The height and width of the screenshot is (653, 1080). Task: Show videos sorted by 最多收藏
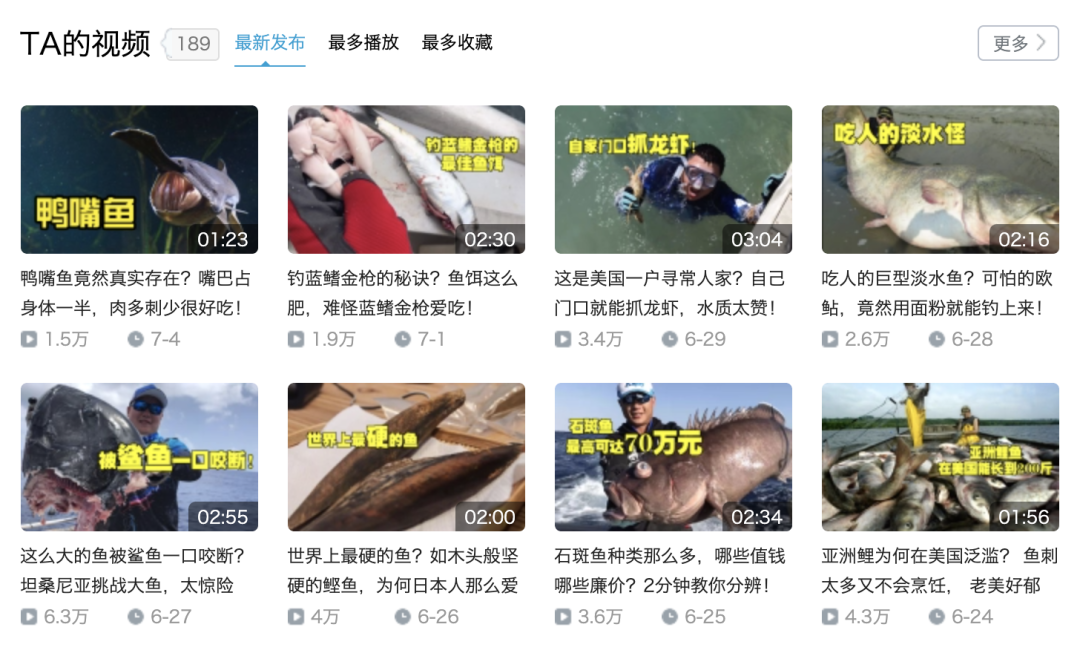pos(457,43)
